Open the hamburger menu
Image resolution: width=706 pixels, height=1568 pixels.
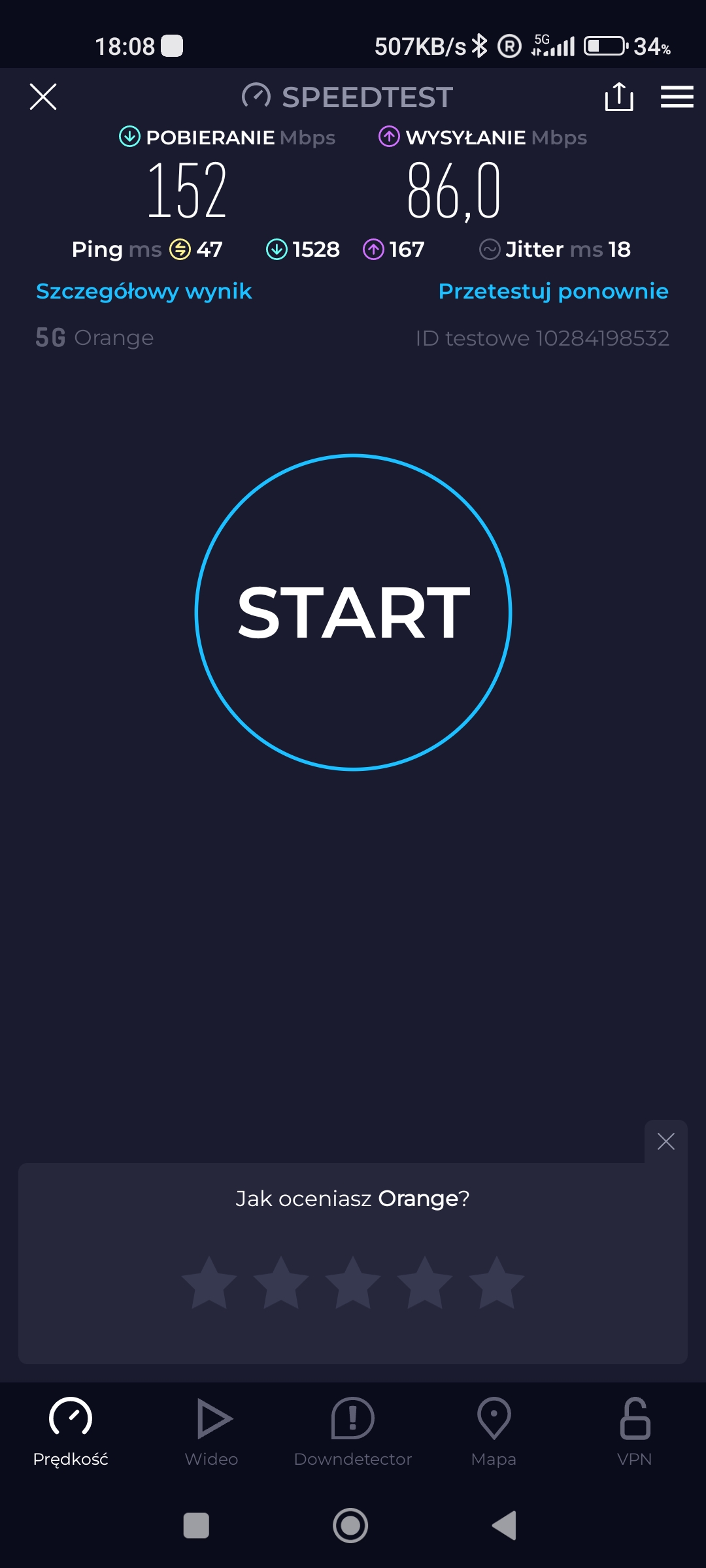pos(677,97)
